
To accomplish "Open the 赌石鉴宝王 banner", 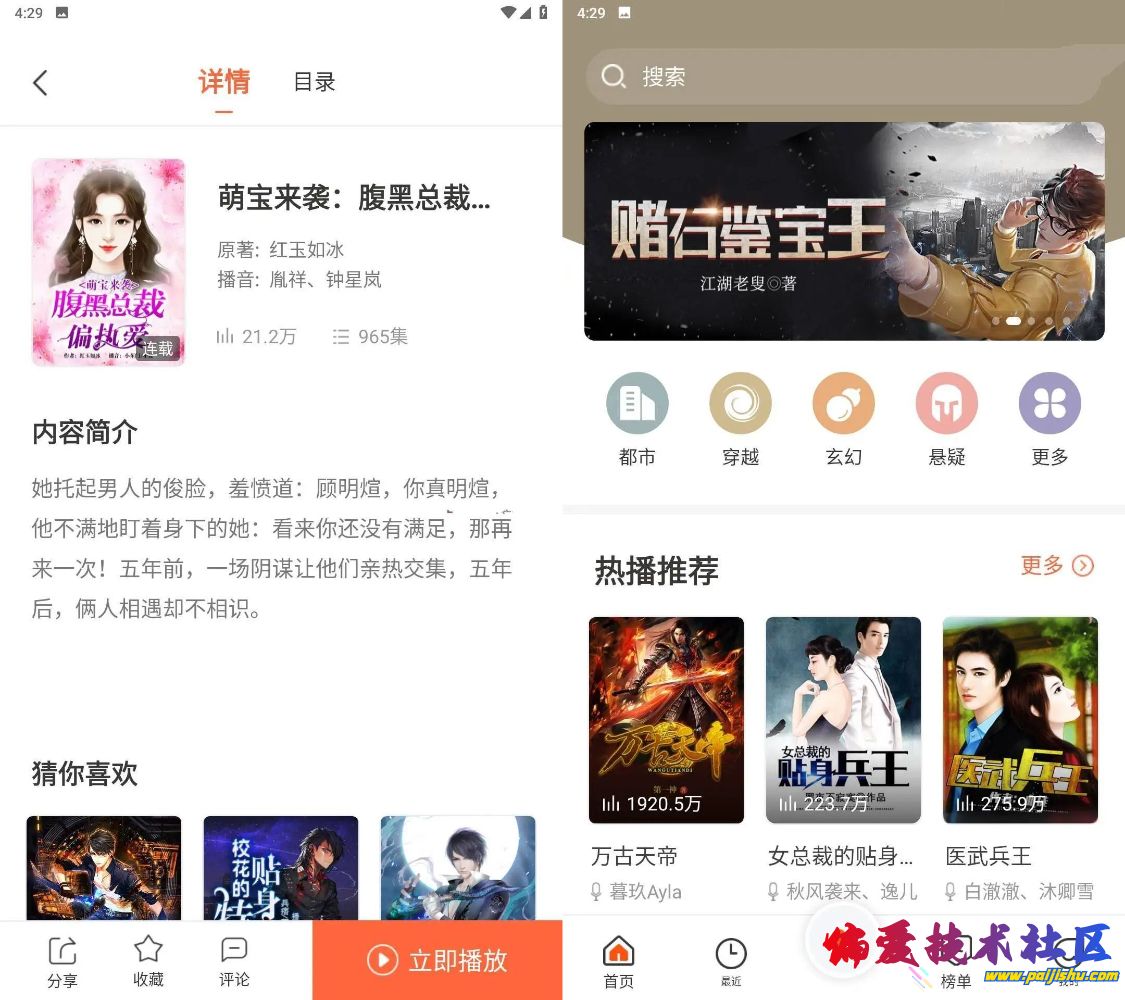I will [x=844, y=231].
